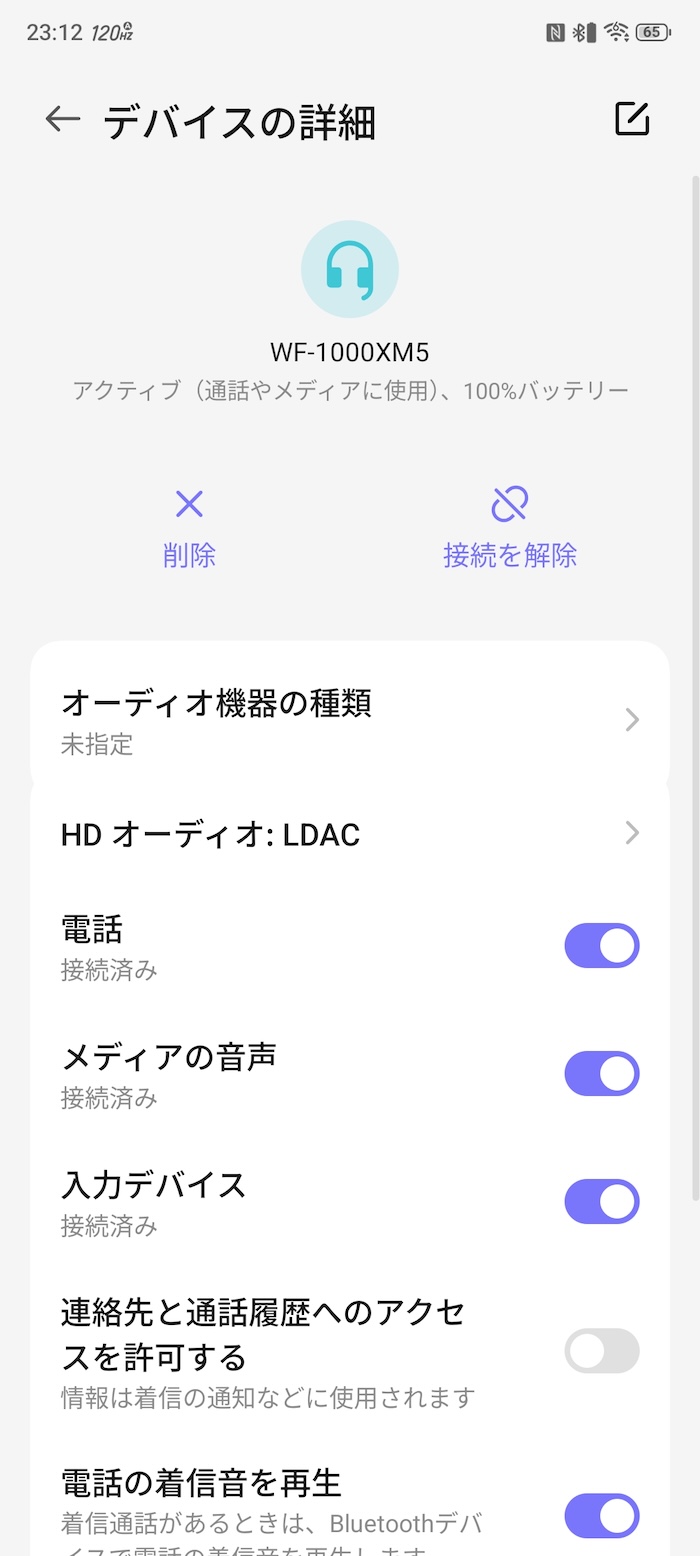Viewport: 700px width, 1556px height.
Task: Open オーディオ機器の種類 setting
Action: [350, 720]
